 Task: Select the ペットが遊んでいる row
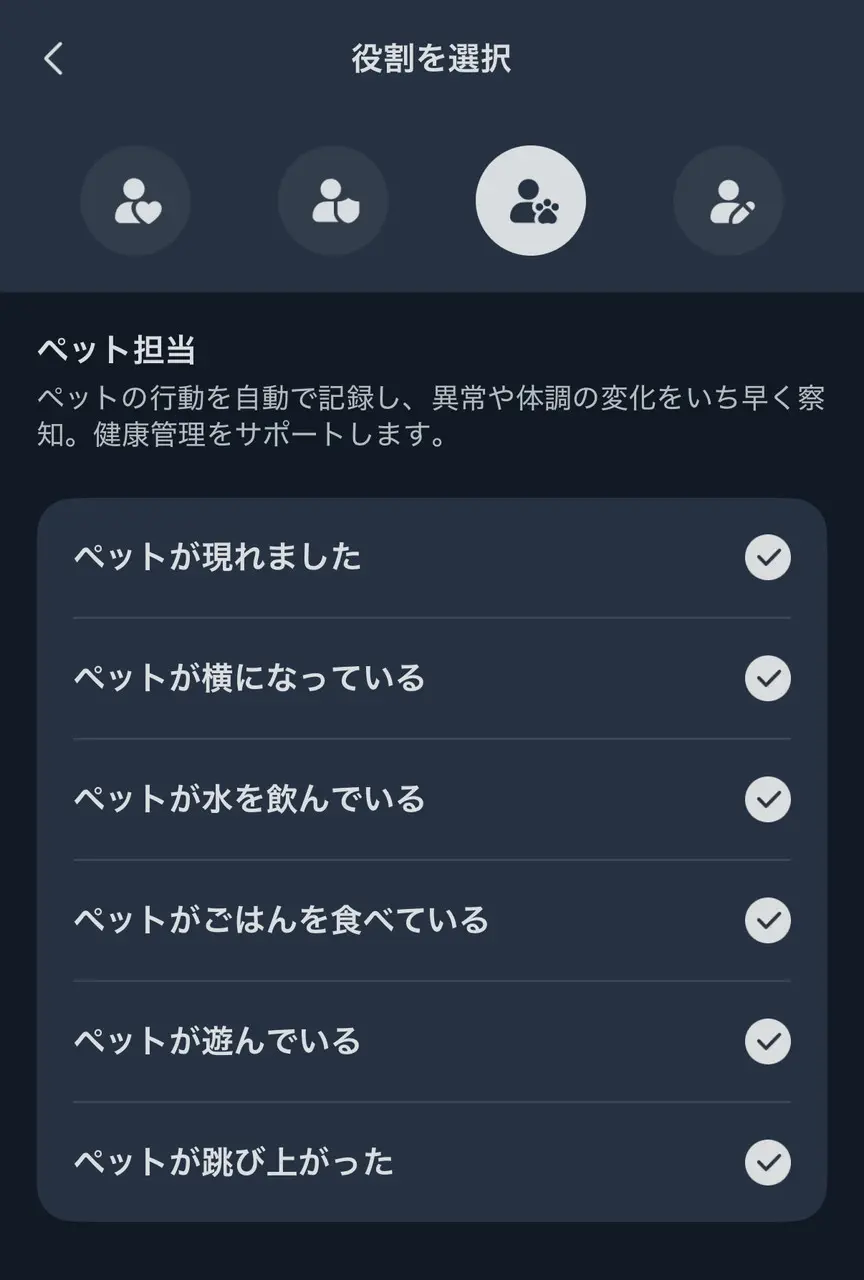coord(400,1042)
